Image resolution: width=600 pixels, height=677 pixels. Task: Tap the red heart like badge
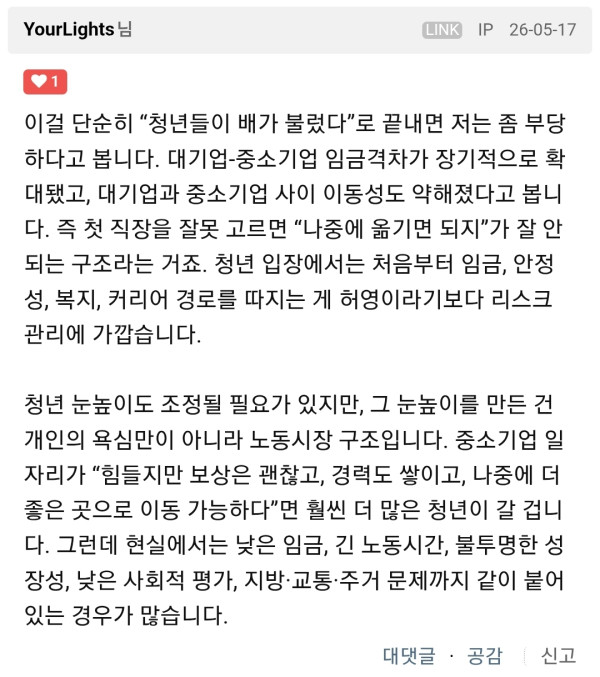point(45,82)
